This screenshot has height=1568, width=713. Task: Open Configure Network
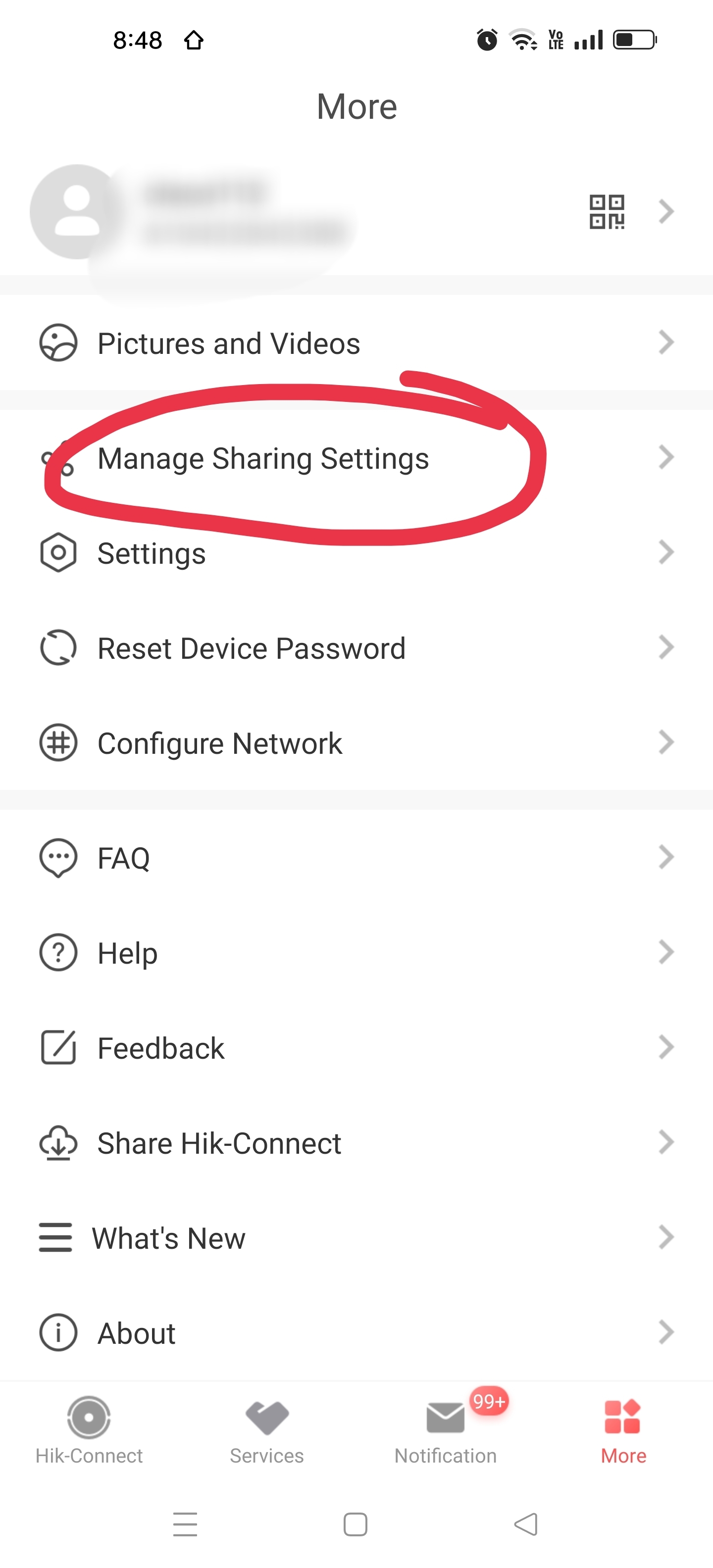(x=356, y=743)
